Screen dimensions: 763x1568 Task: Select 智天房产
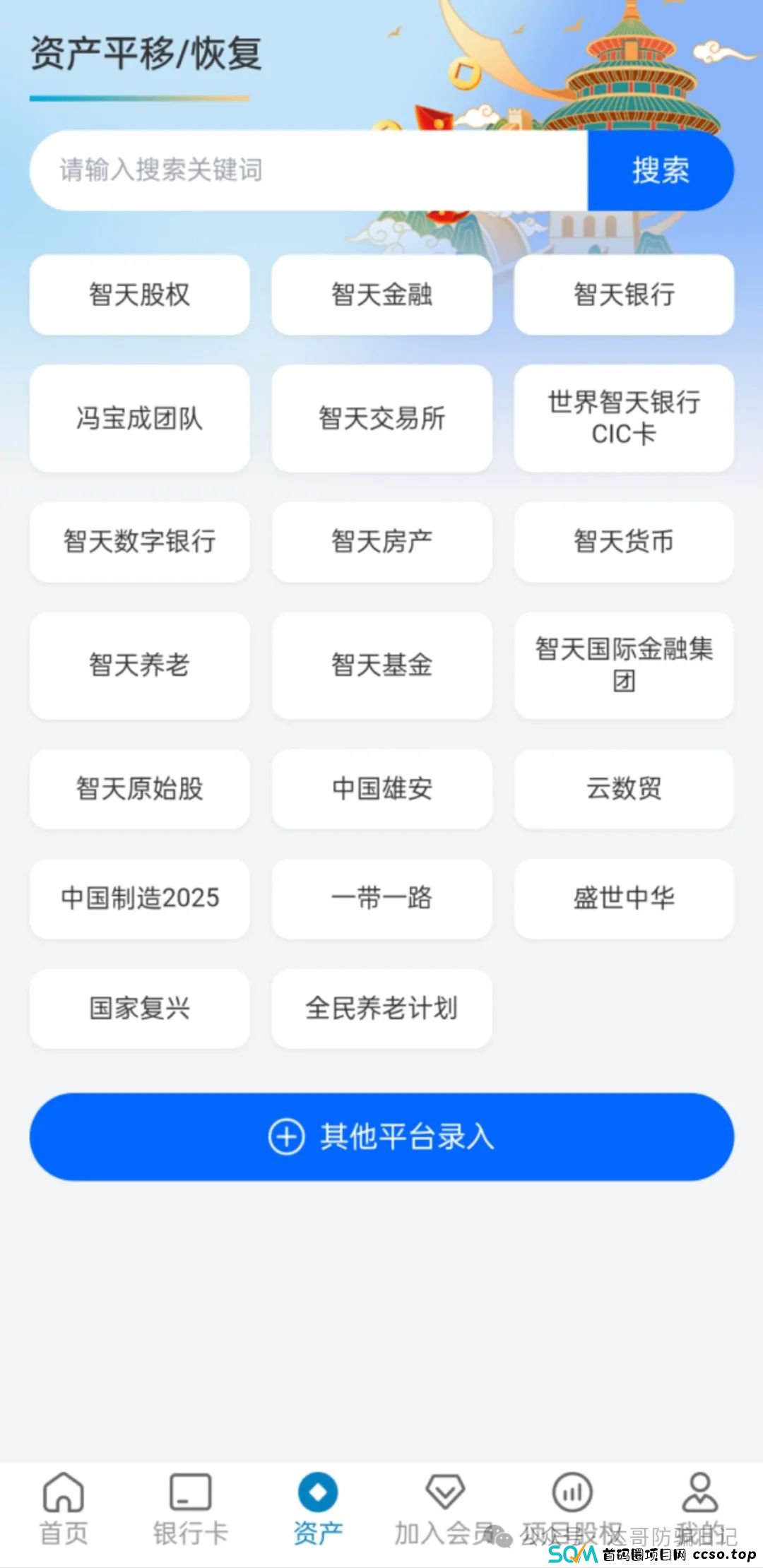coord(381,542)
